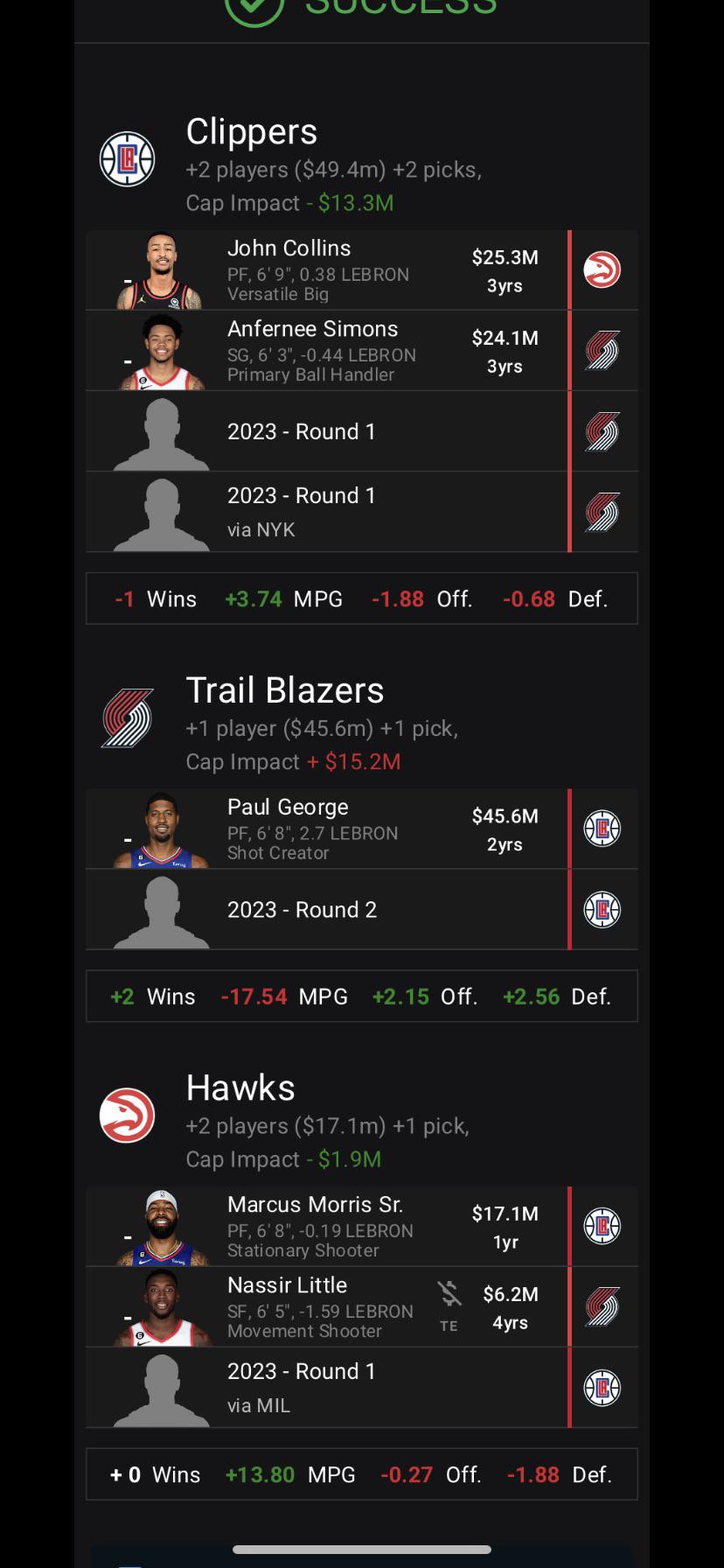Select the 2023 Round 1 pick via NYK
The width and height of the screenshot is (724, 1568).
click(332, 512)
